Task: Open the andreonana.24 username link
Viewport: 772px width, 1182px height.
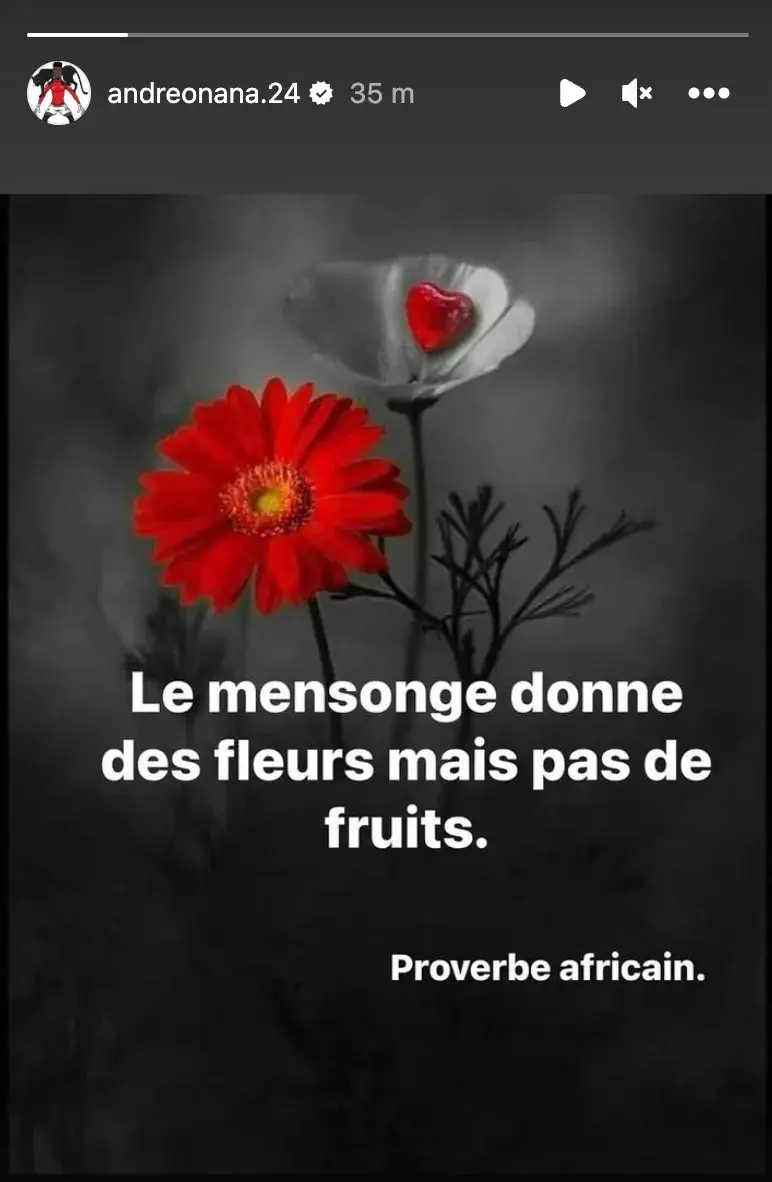Action: pos(203,93)
